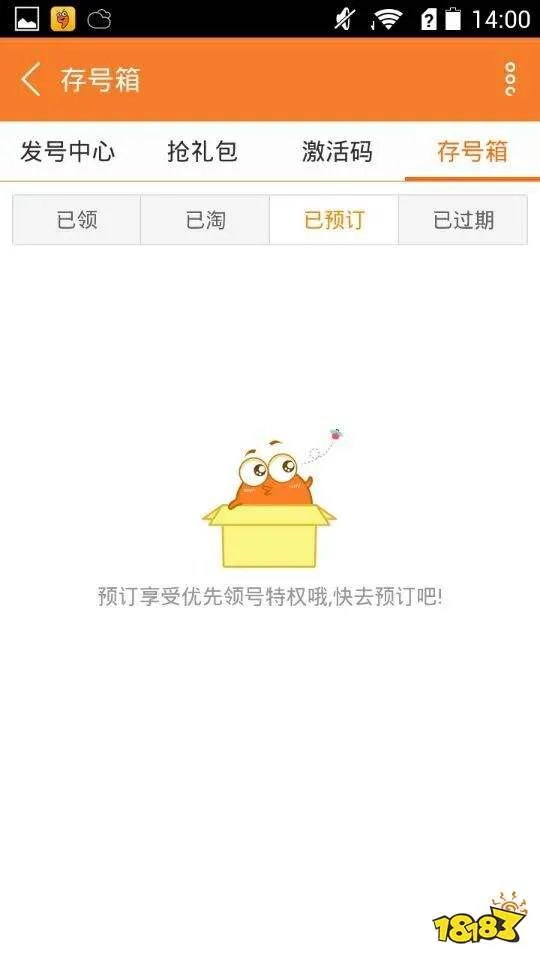Tap the 存号箱 top tab
Viewport: 540px width, 960px height.
(472, 151)
